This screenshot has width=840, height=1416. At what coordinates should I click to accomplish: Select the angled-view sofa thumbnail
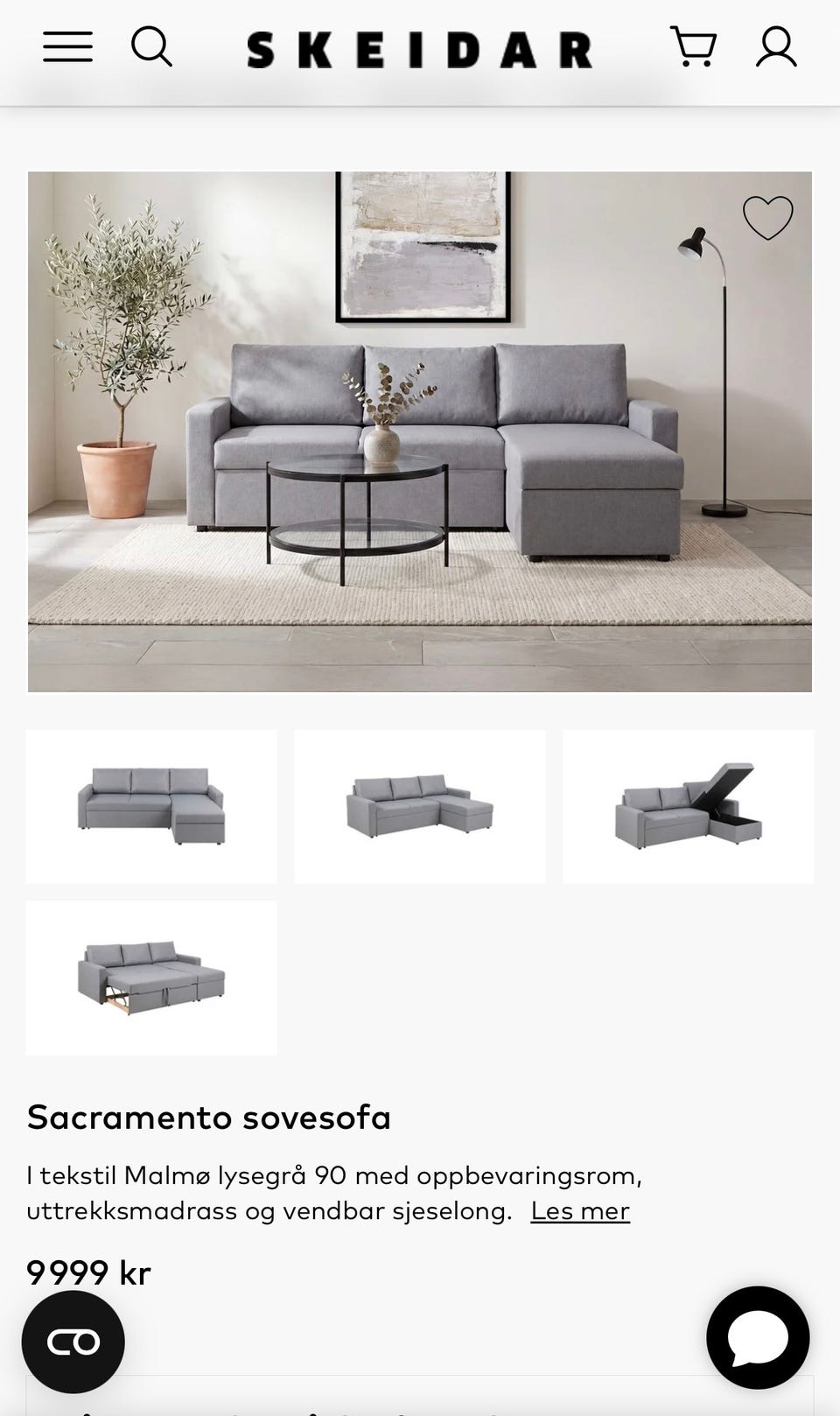420,806
